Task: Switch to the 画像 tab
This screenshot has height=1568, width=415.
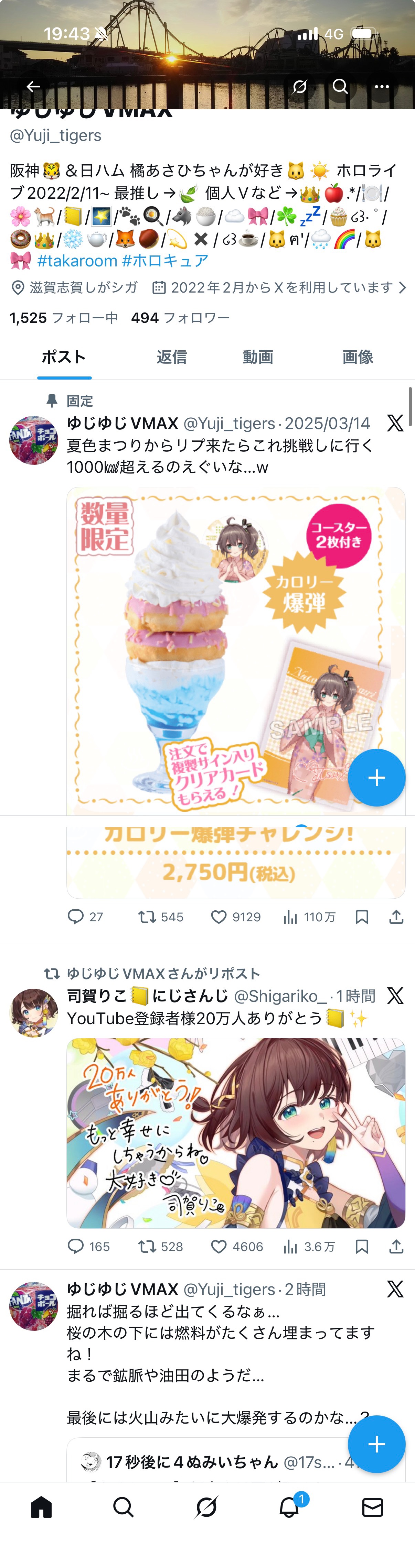Action: pos(358,357)
